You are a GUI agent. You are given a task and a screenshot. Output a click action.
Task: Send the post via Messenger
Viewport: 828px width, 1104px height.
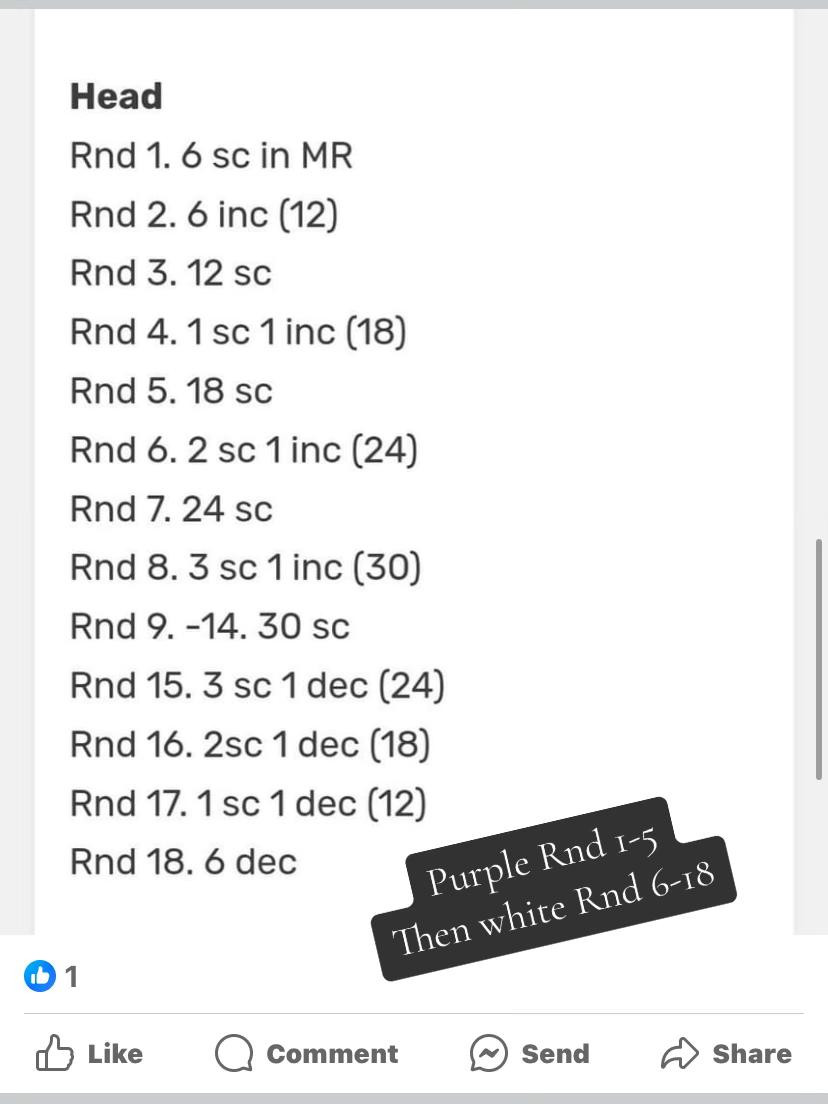pyautogui.click(x=530, y=1054)
